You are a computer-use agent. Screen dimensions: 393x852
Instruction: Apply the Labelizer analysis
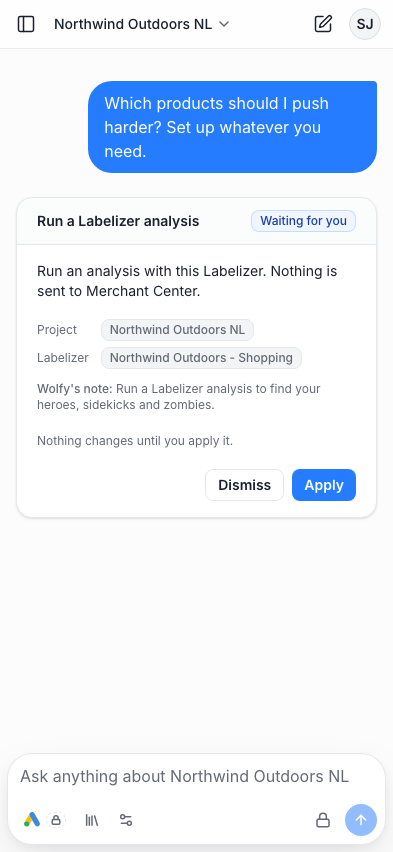(324, 485)
